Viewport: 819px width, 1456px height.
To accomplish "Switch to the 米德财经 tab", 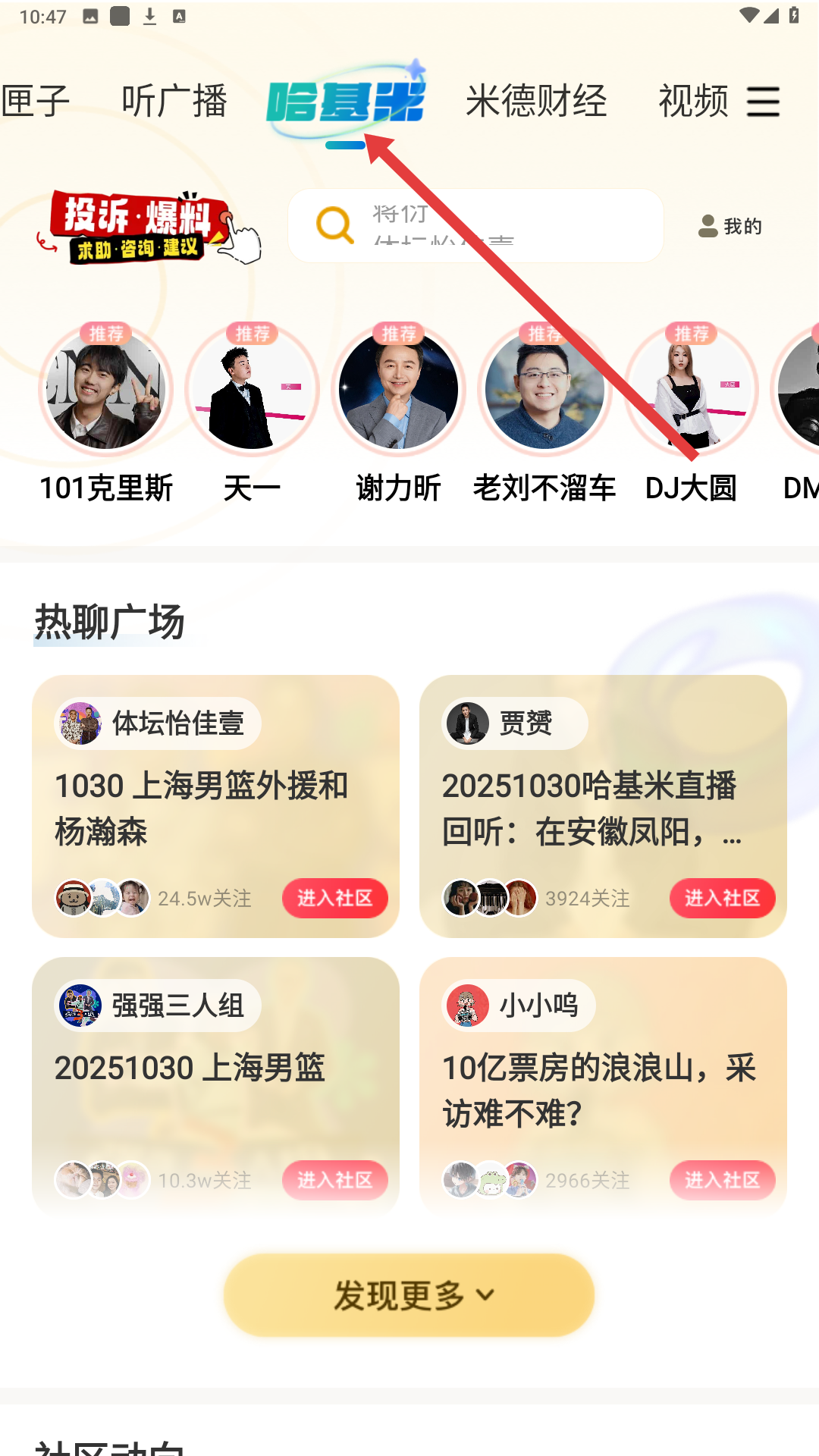I will tap(536, 102).
